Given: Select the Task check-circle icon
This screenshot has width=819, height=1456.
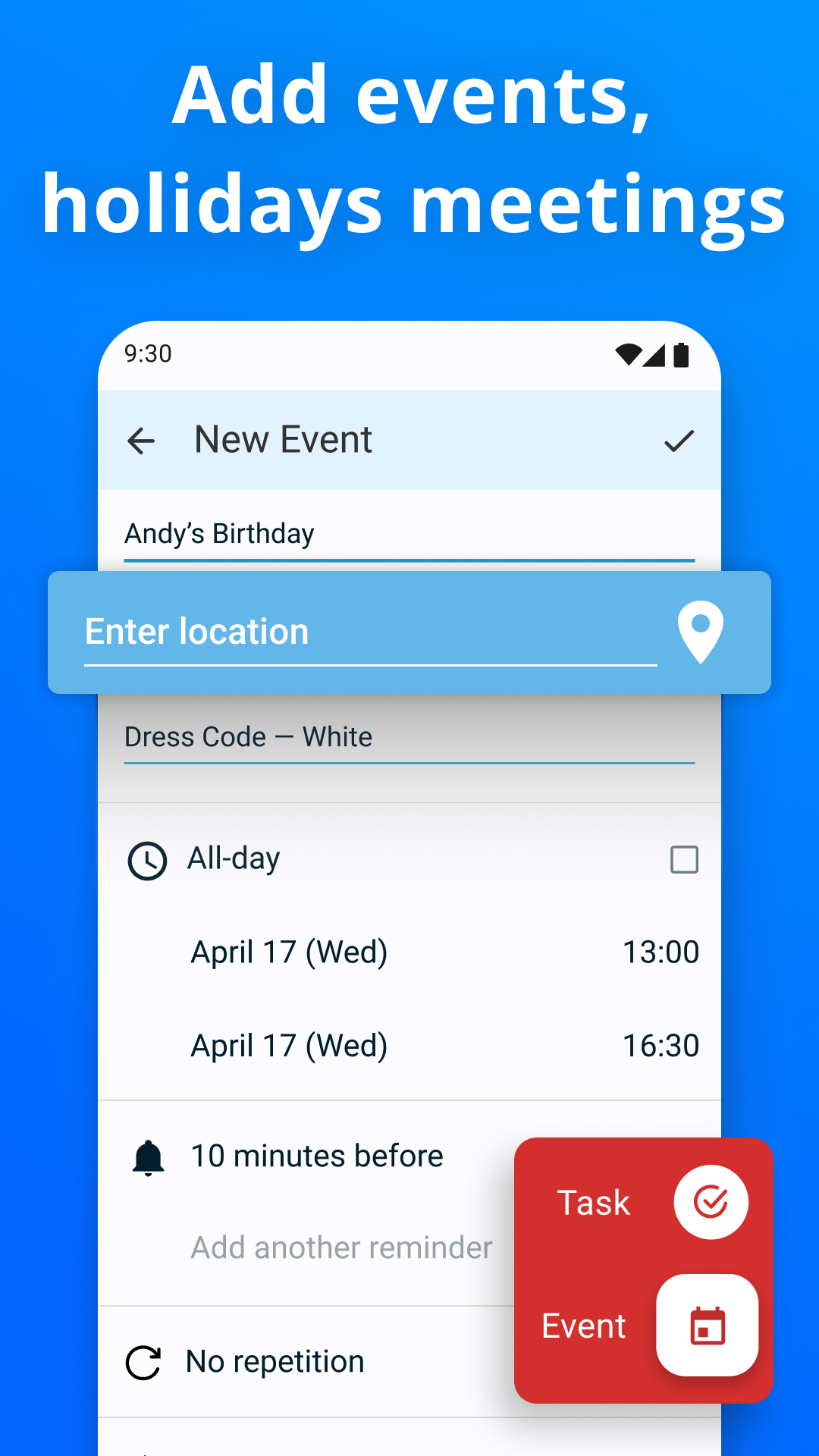Looking at the screenshot, I should click(x=711, y=1201).
